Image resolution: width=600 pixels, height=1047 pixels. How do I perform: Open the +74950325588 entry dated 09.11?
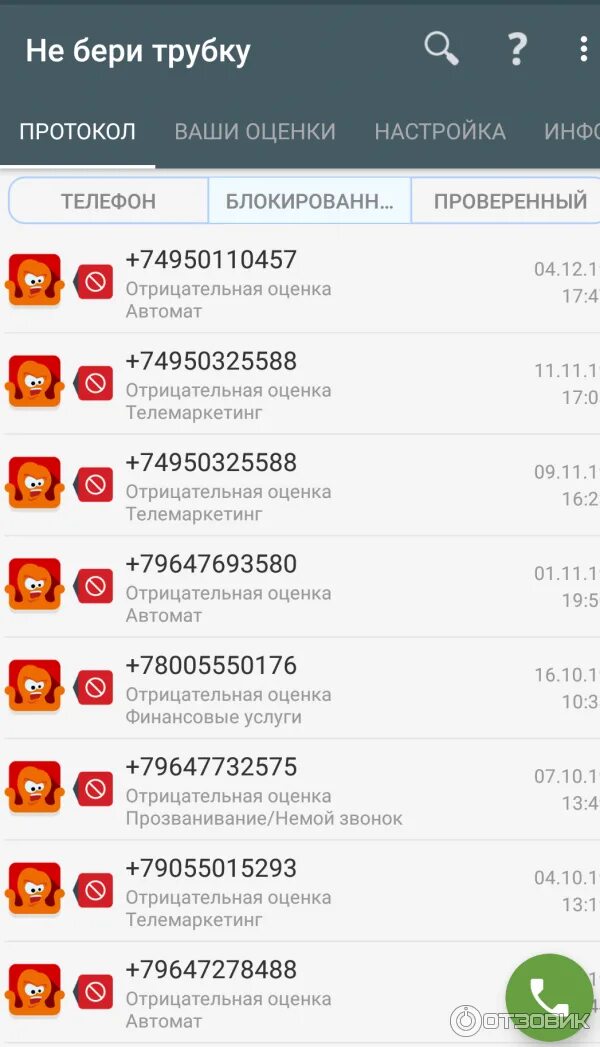tap(300, 486)
